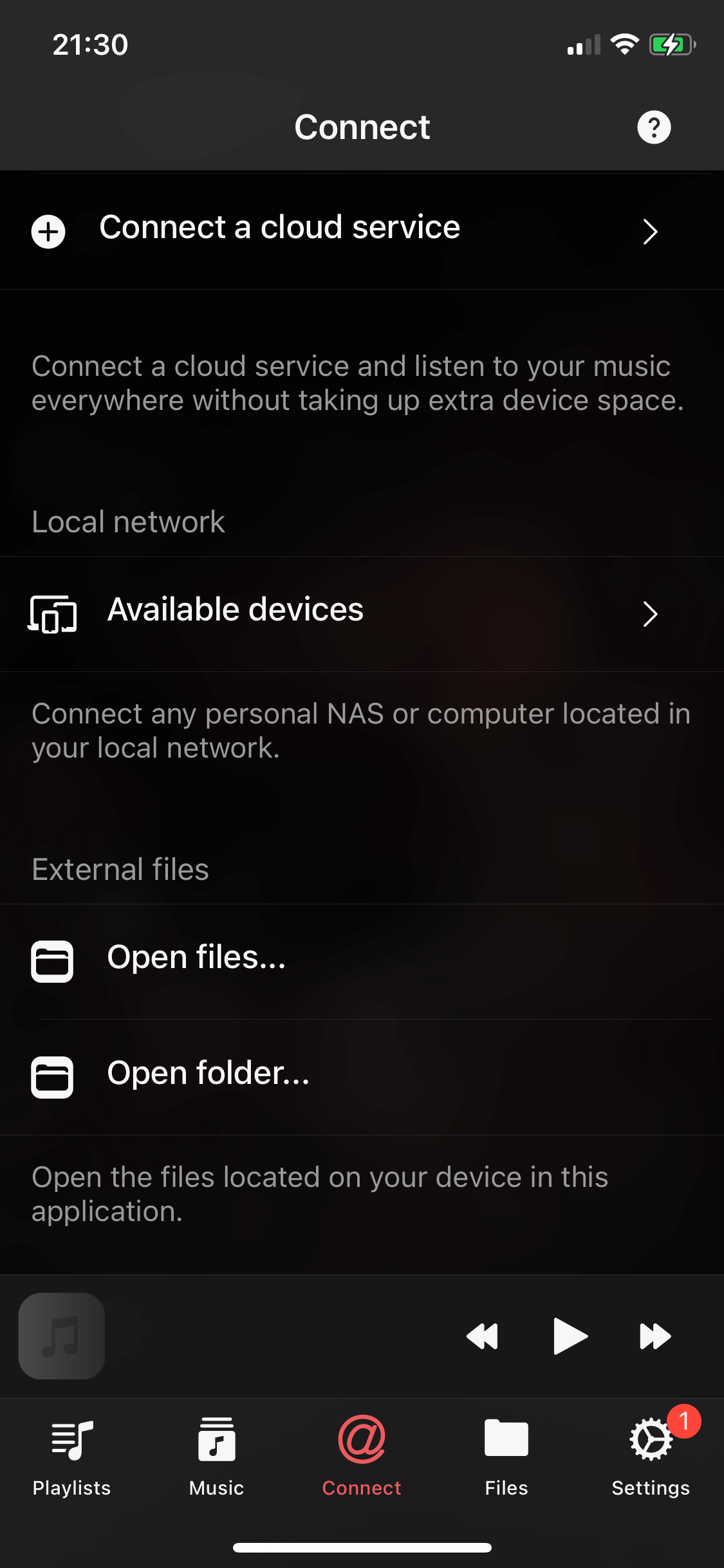Tap Connect a cloud service

click(x=280, y=229)
